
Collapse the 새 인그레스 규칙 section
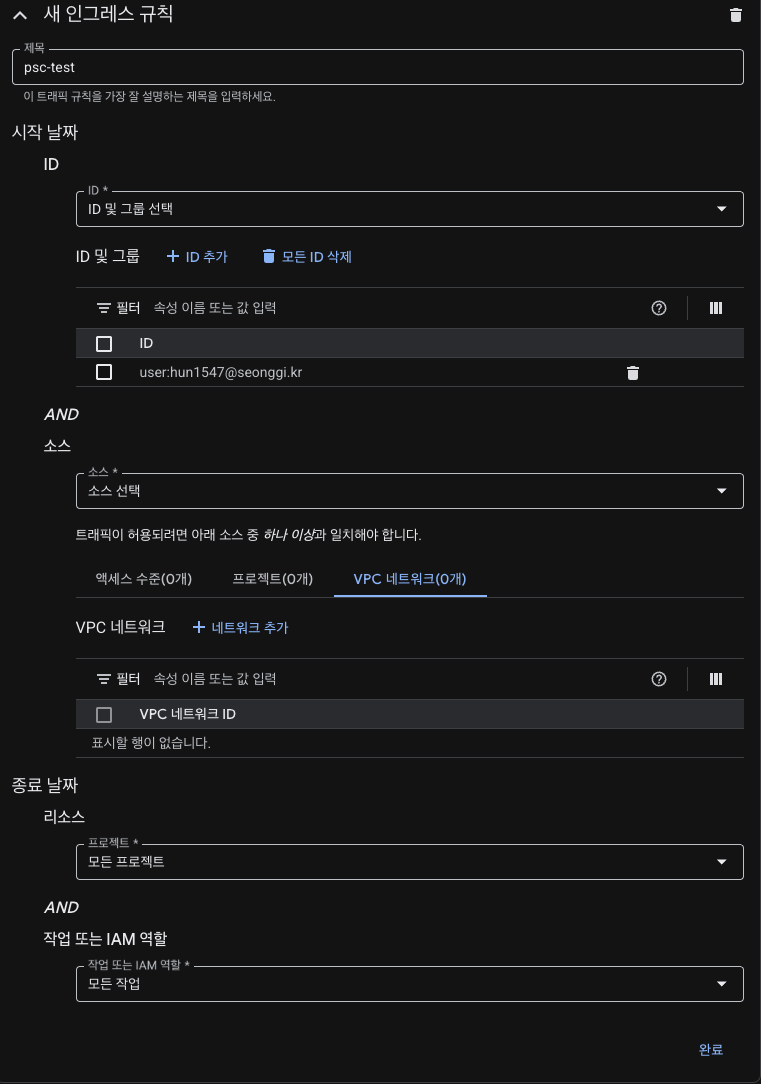(x=20, y=15)
